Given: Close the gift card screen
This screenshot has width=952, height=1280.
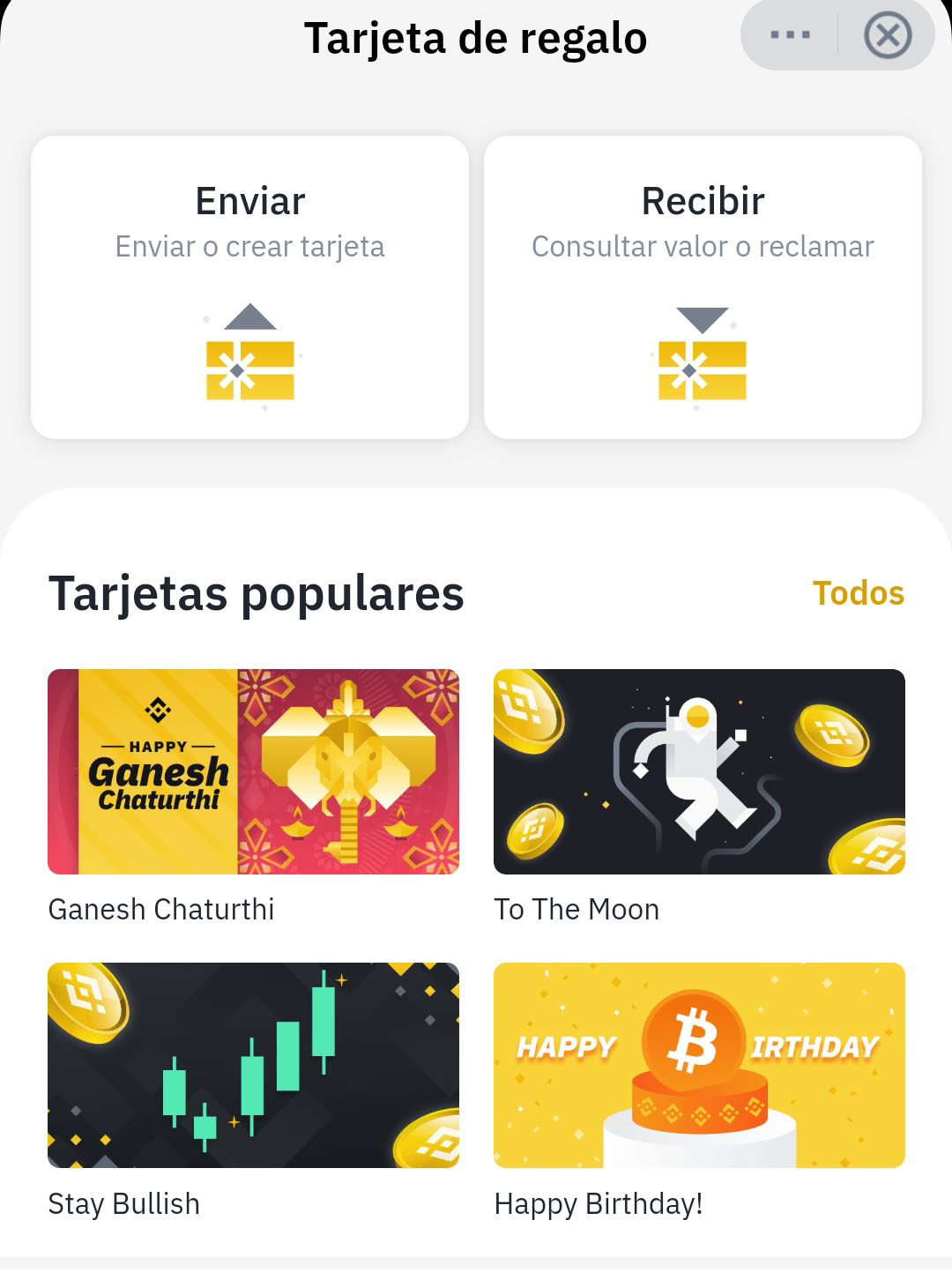Looking at the screenshot, I should point(889,35).
